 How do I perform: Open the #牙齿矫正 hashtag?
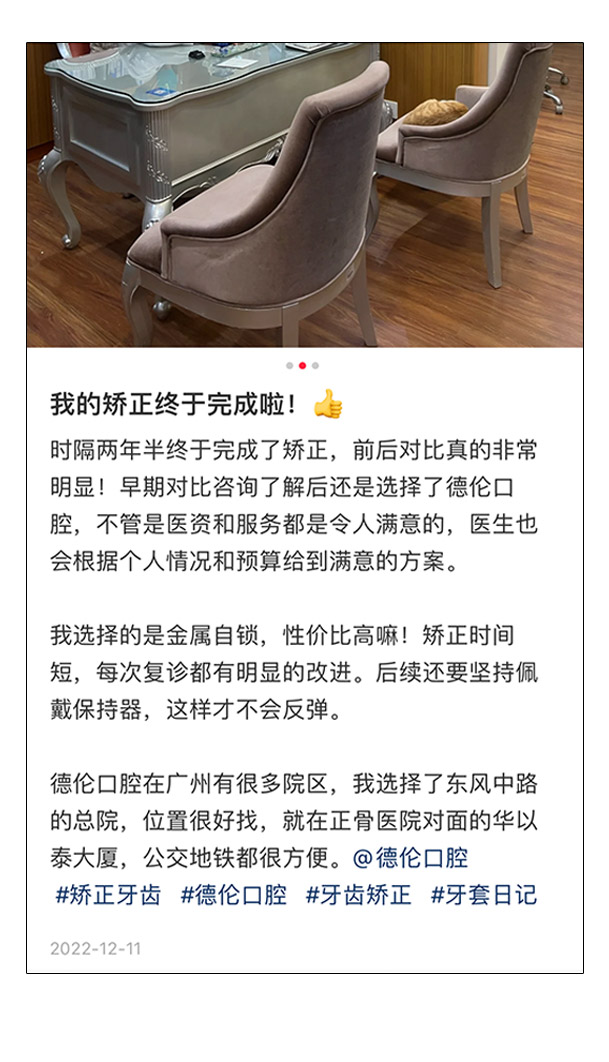[x=358, y=895]
